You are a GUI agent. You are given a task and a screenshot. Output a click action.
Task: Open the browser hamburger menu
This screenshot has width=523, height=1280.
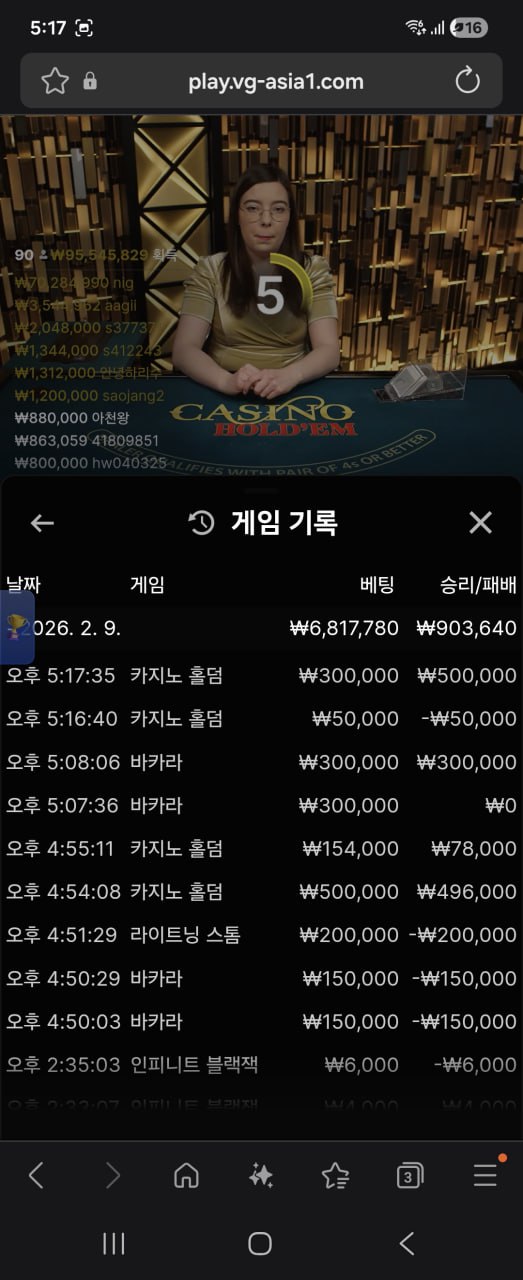tap(485, 1176)
